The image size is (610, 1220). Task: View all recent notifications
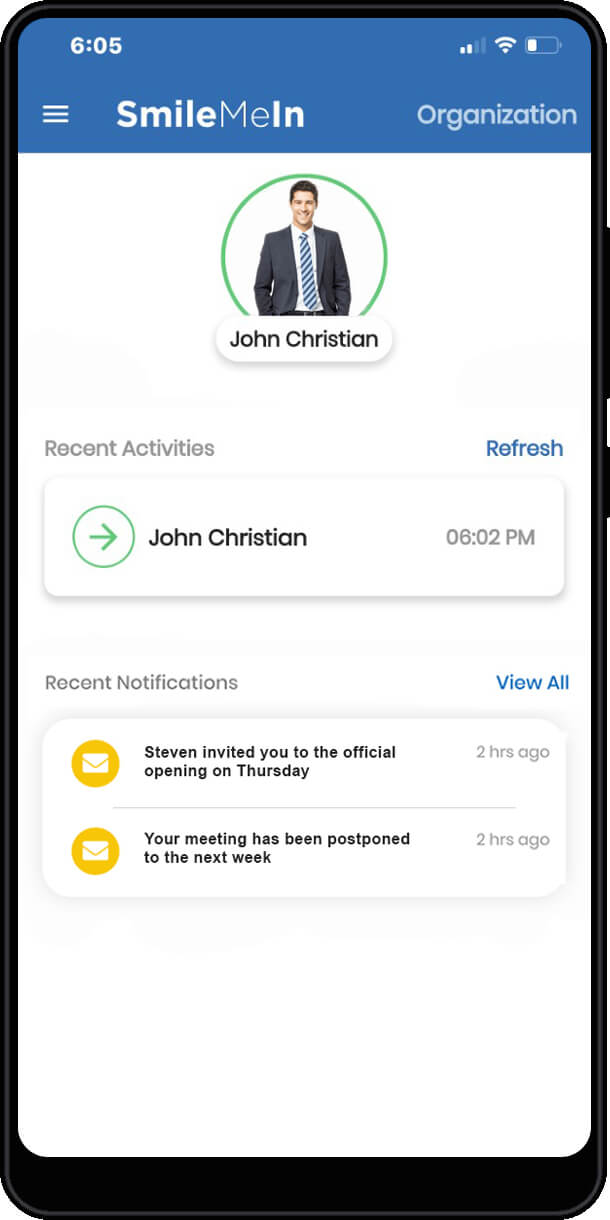[x=532, y=682]
